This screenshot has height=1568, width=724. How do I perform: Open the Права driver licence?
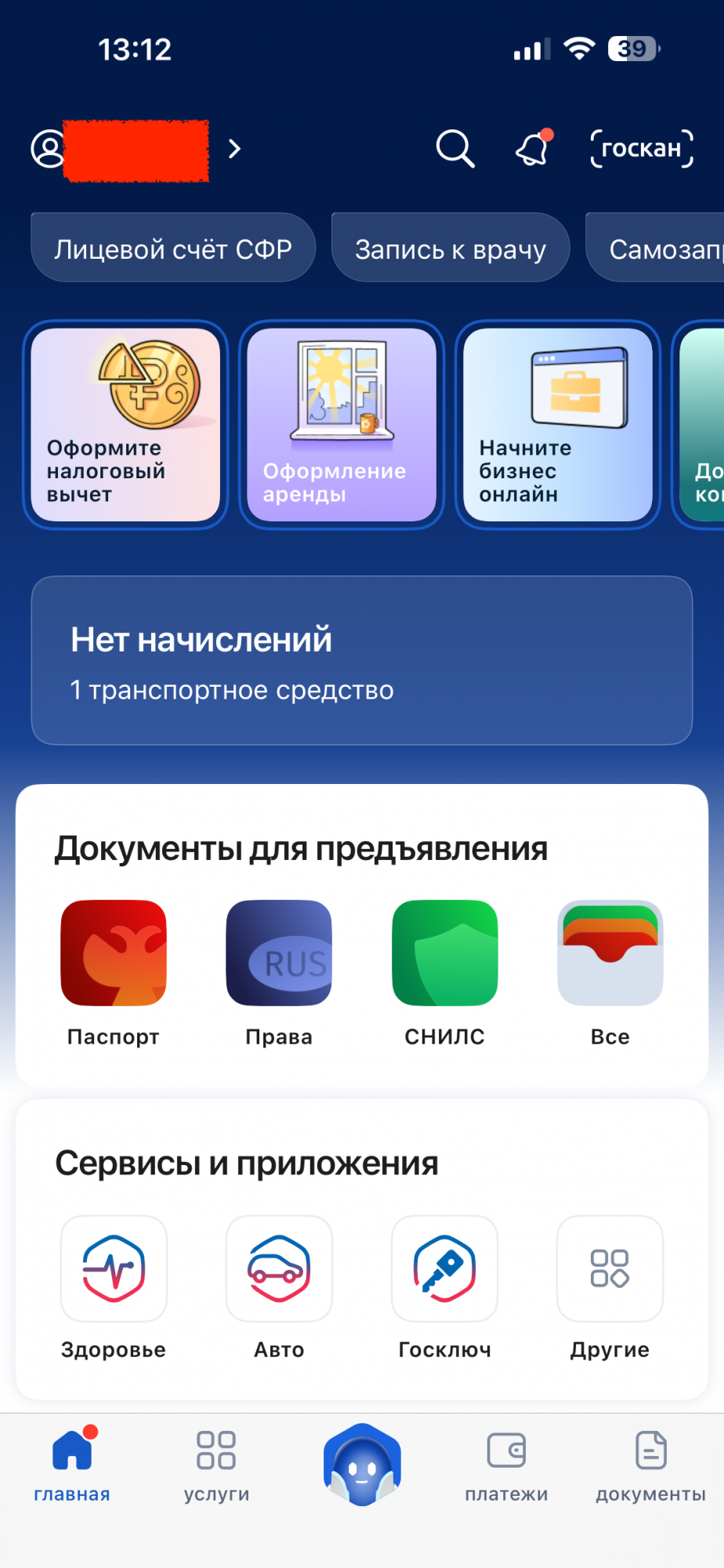279,953
